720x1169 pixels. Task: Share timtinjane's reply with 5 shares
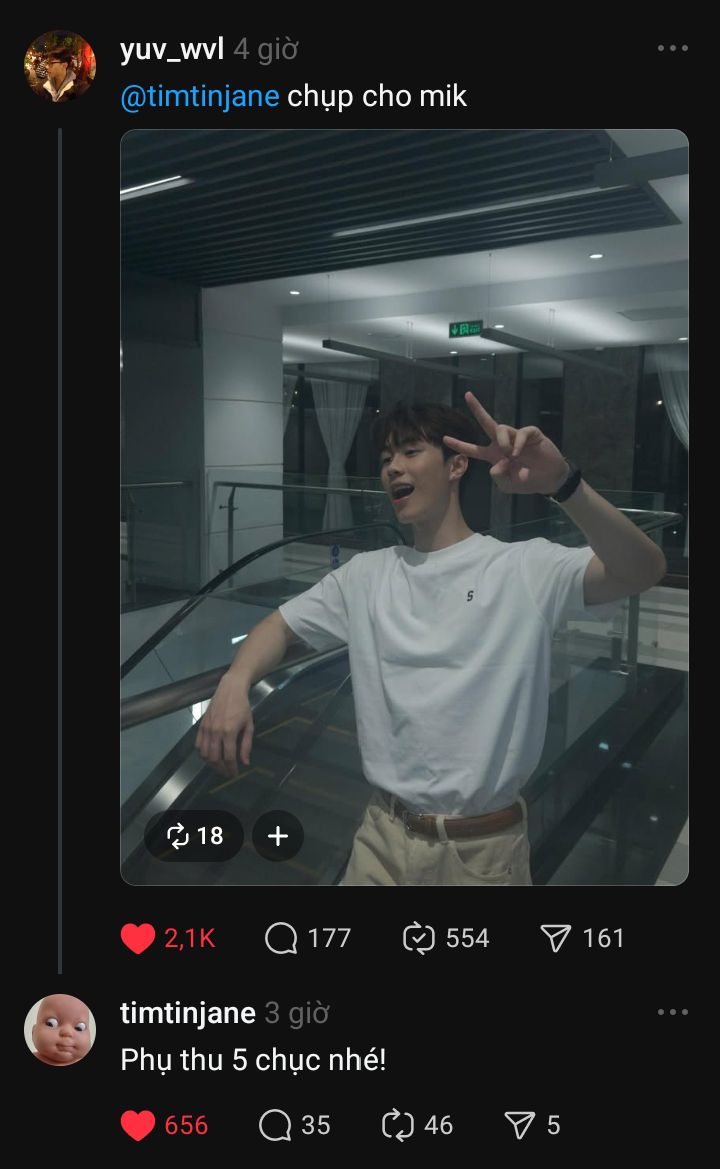click(x=519, y=1125)
